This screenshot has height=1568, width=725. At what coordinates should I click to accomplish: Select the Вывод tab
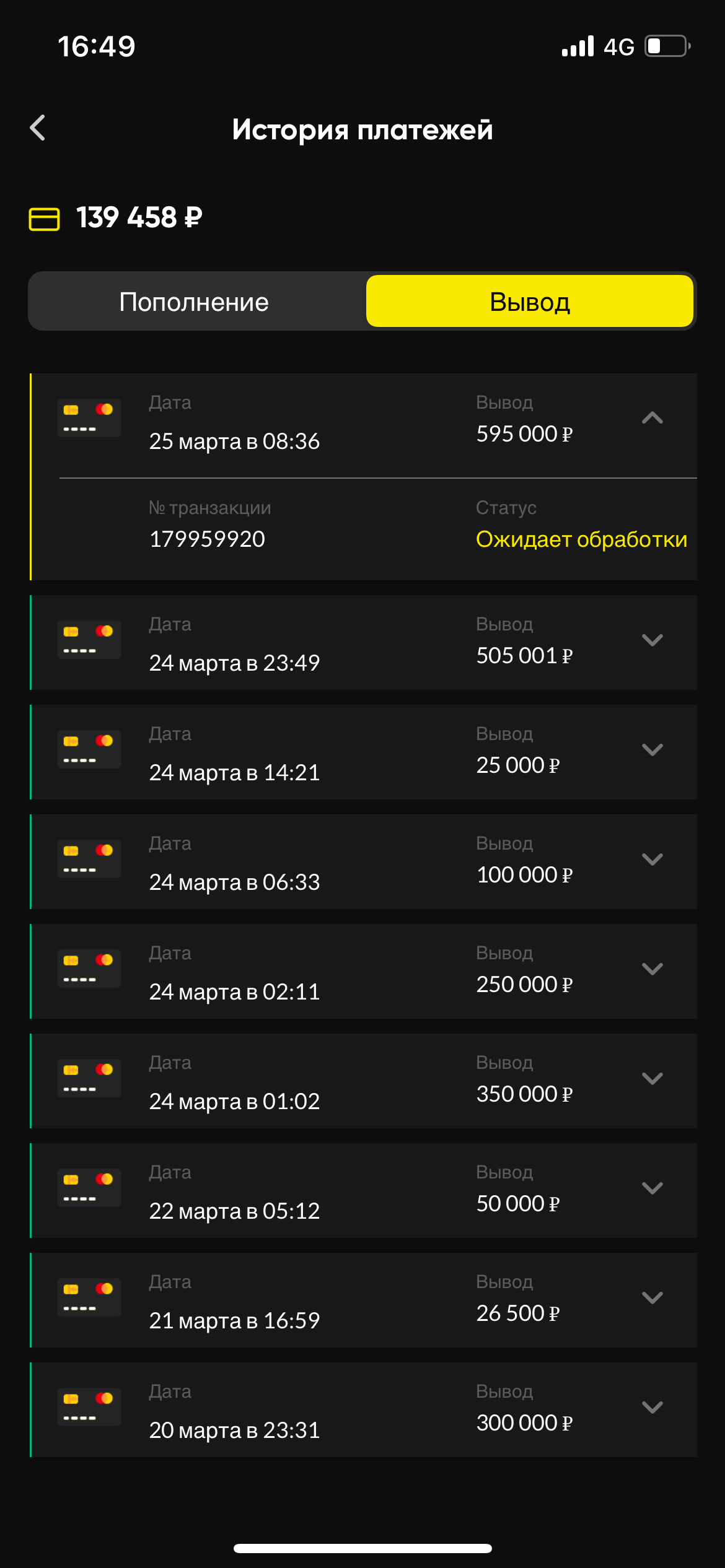(529, 302)
